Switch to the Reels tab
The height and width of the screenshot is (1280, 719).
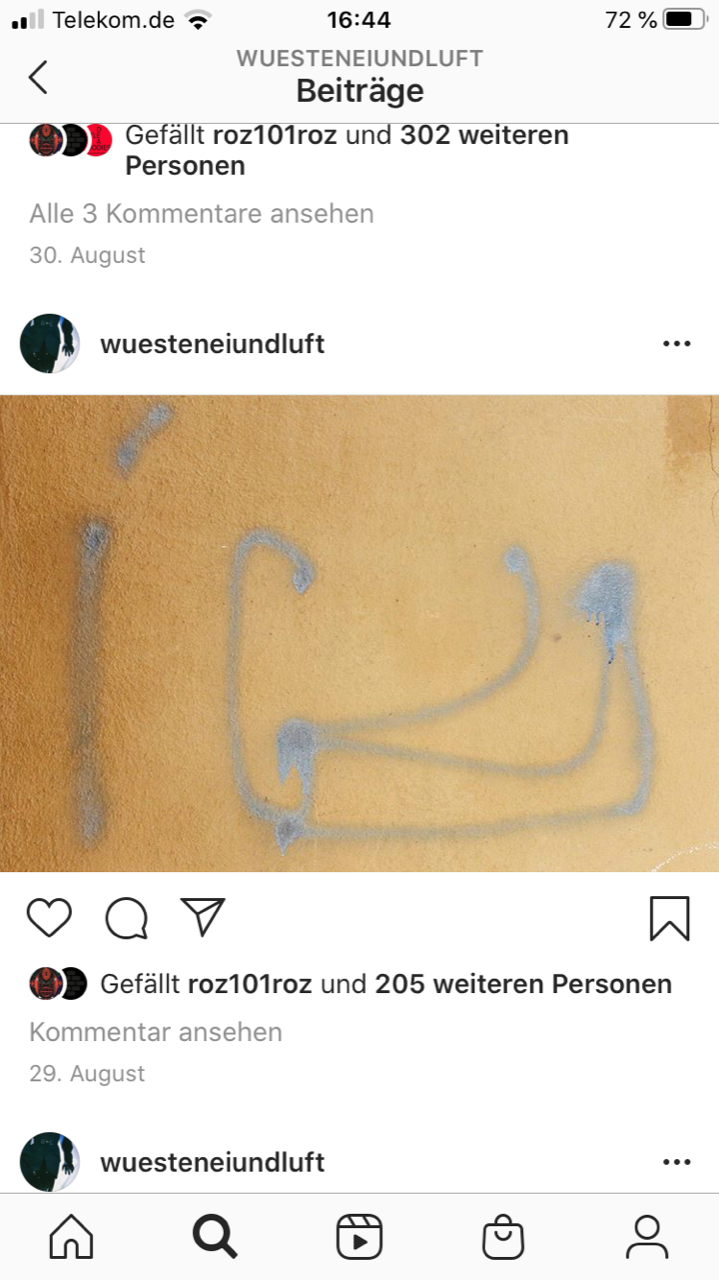pos(359,1238)
